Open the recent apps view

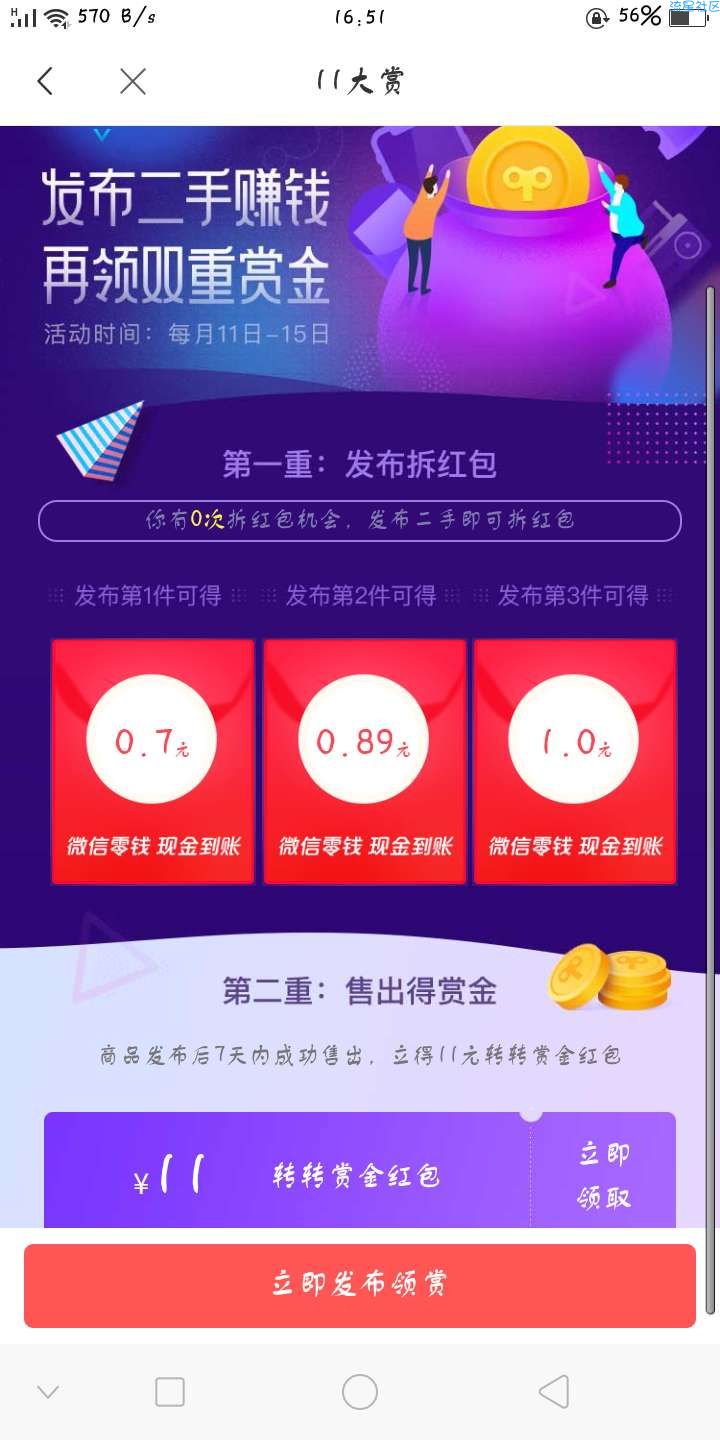coord(170,1391)
